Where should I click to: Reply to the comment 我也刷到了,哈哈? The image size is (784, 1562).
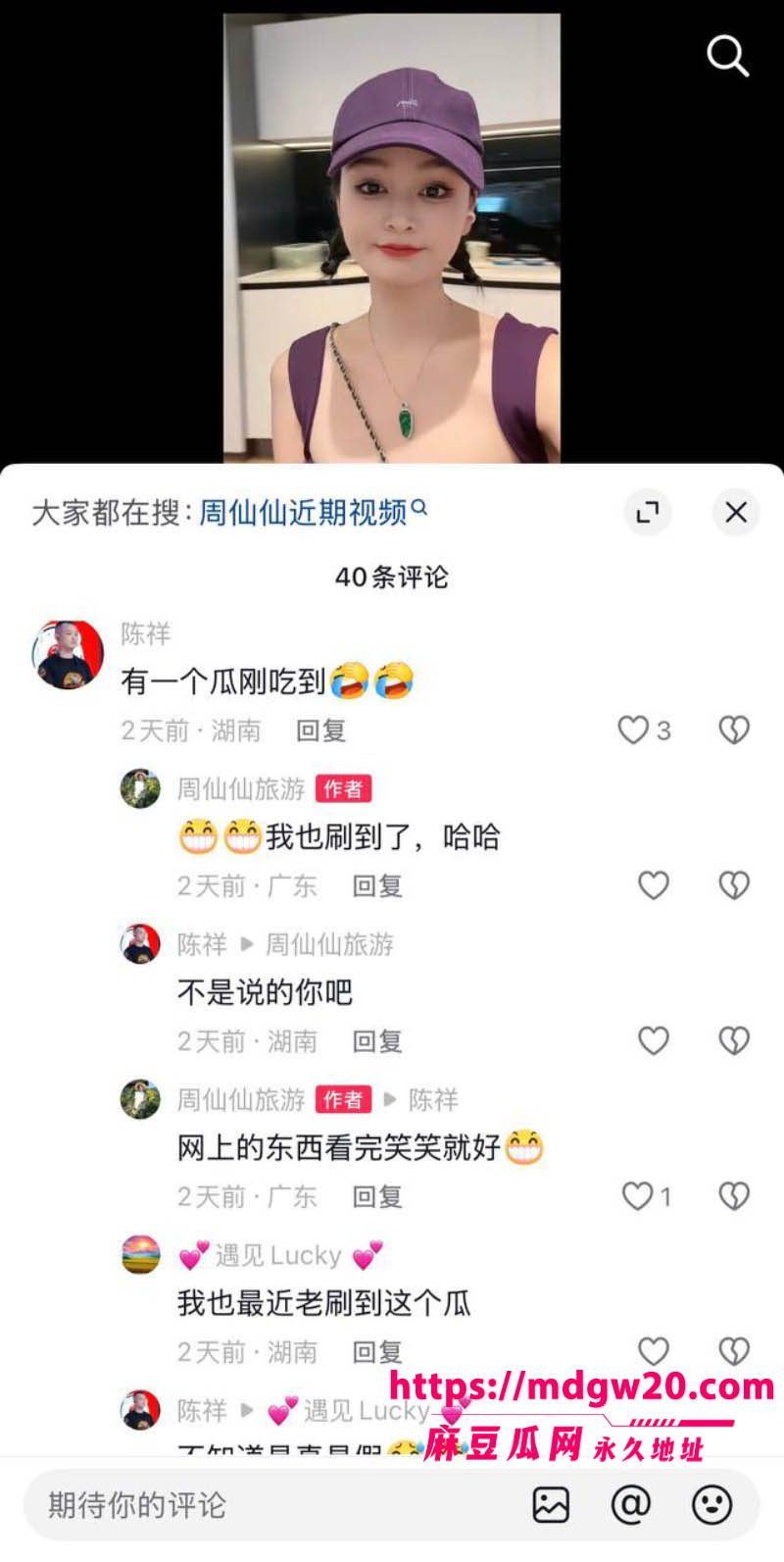pyautogui.click(x=377, y=886)
